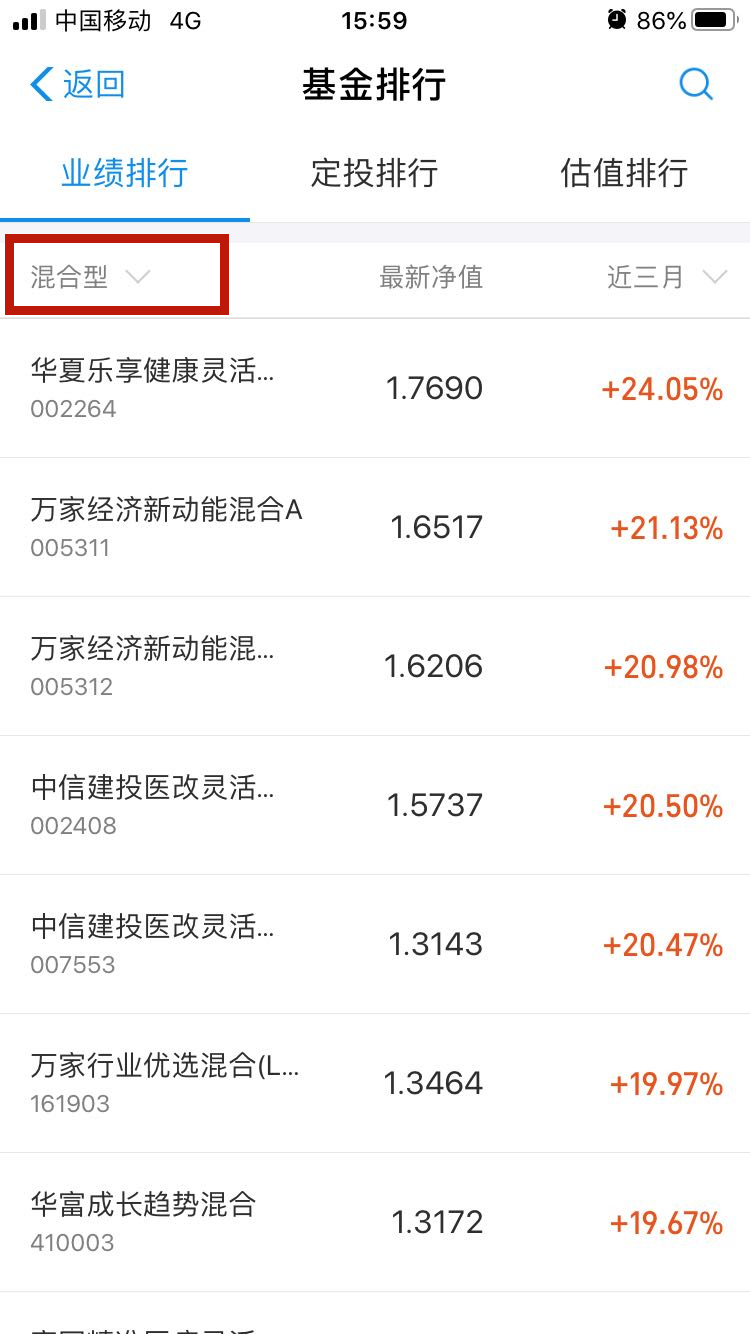Switch to the 定投排行 tab
The height and width of the screenshot is (1334, 750).
374,173
